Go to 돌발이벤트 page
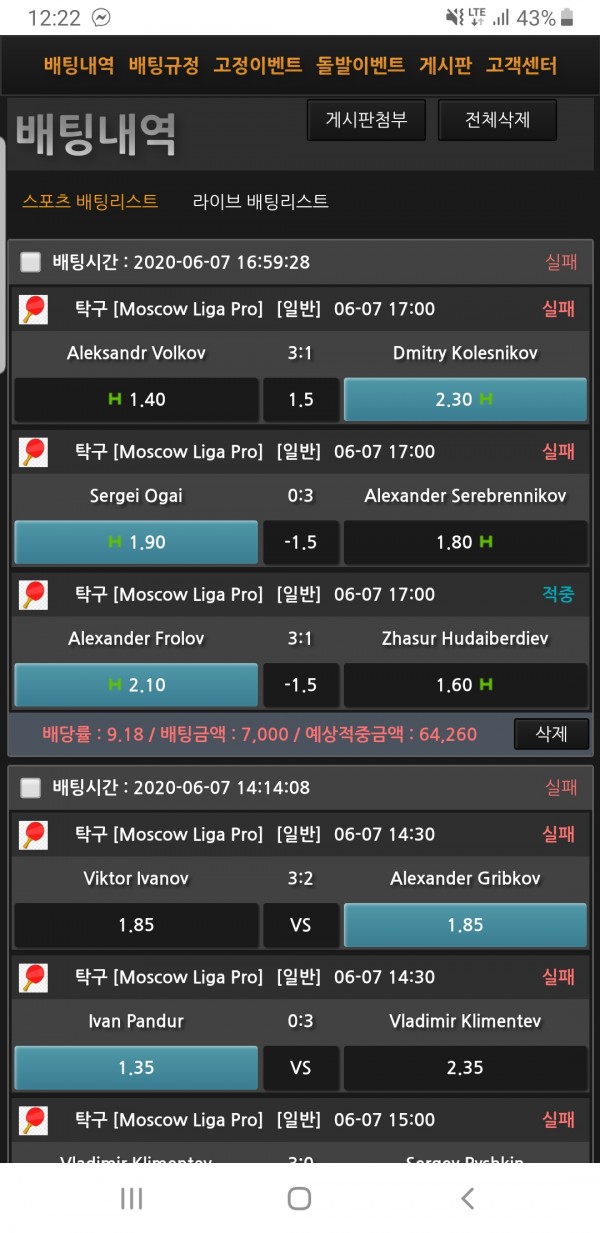This screenshot has height=1233, width=600. click(361, 66)
